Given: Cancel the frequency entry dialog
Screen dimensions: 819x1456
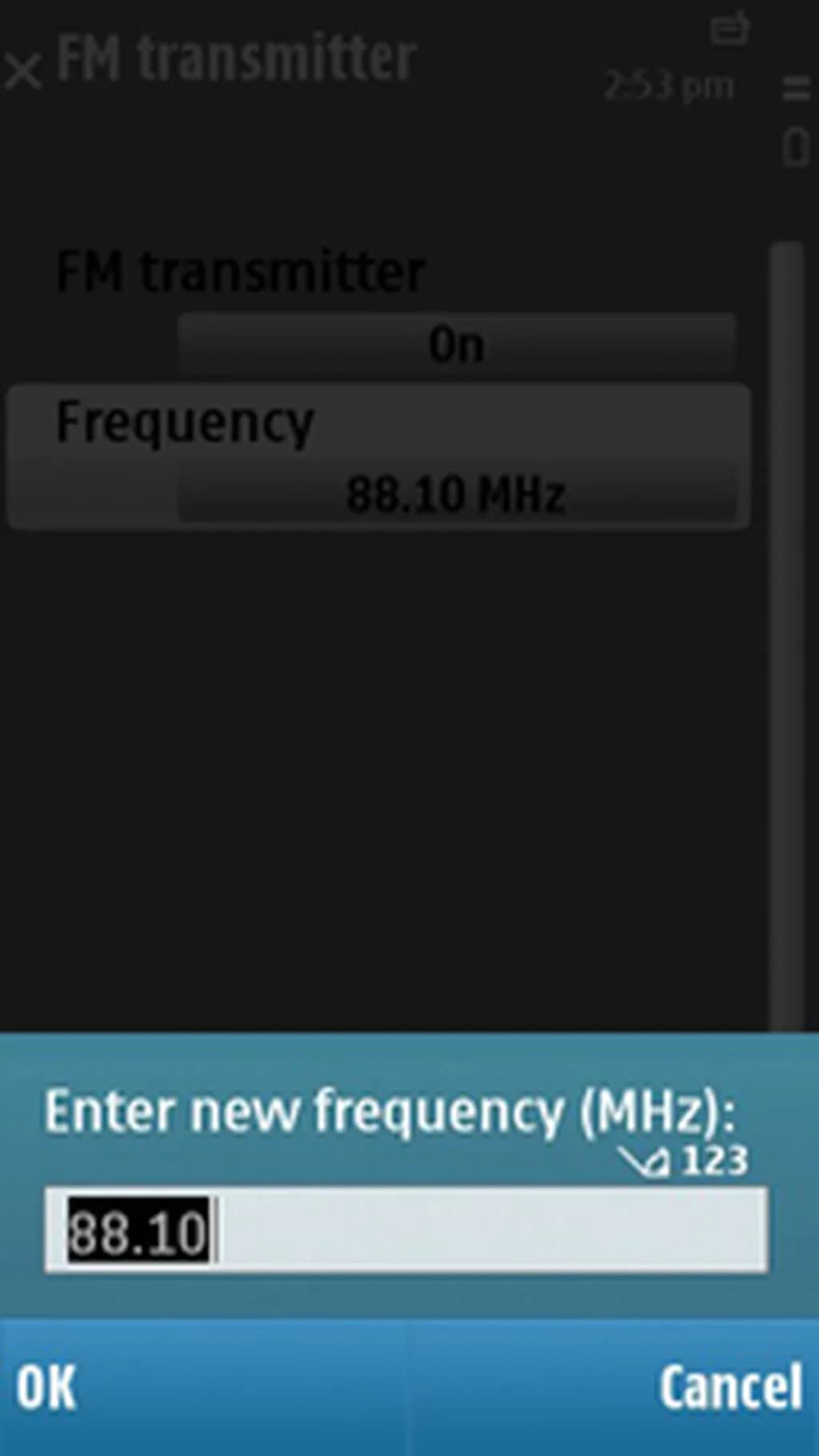Looking at the screenshot, I should [x=729, y=1386].
